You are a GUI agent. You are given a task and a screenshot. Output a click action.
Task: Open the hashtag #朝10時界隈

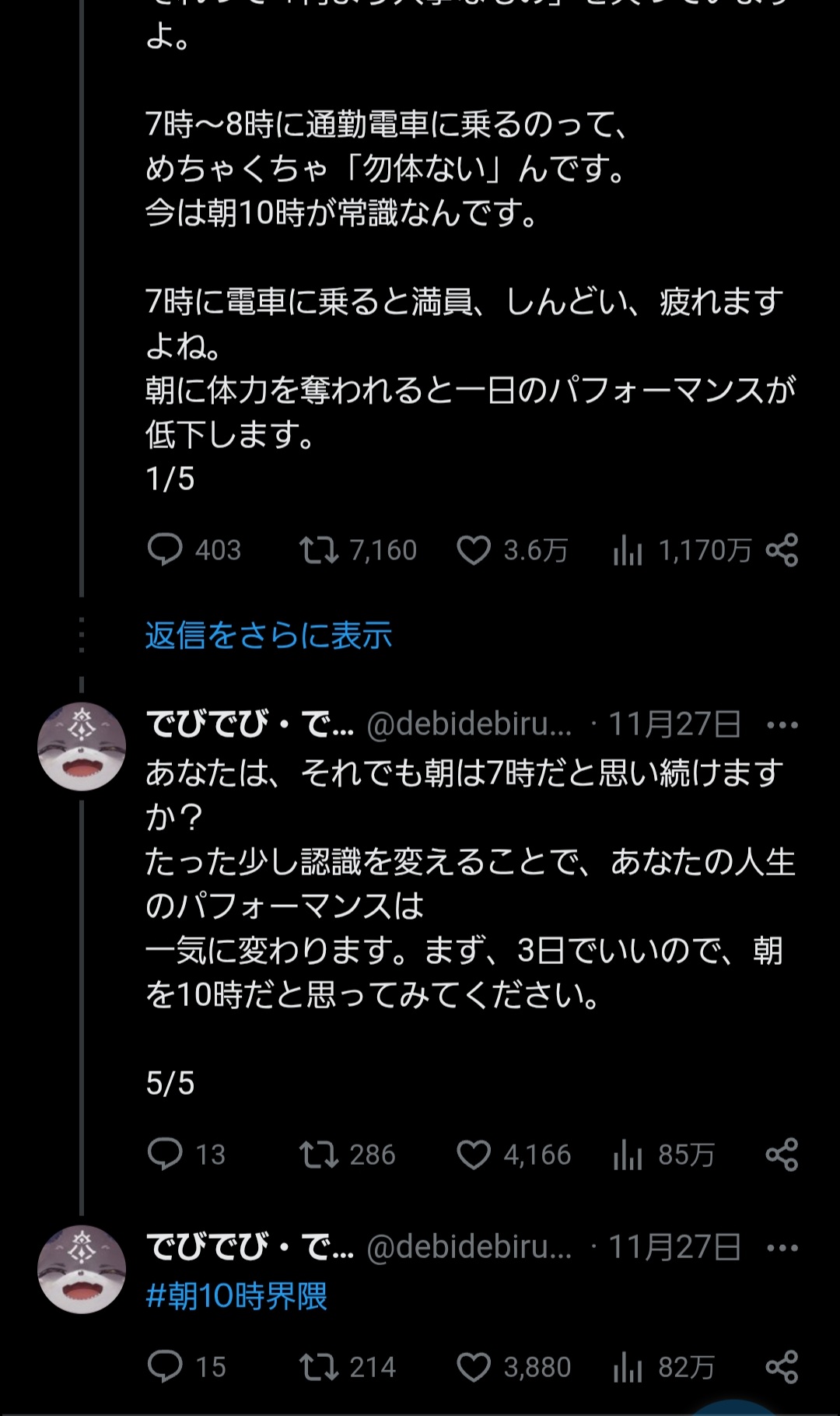pos(236,1296)
